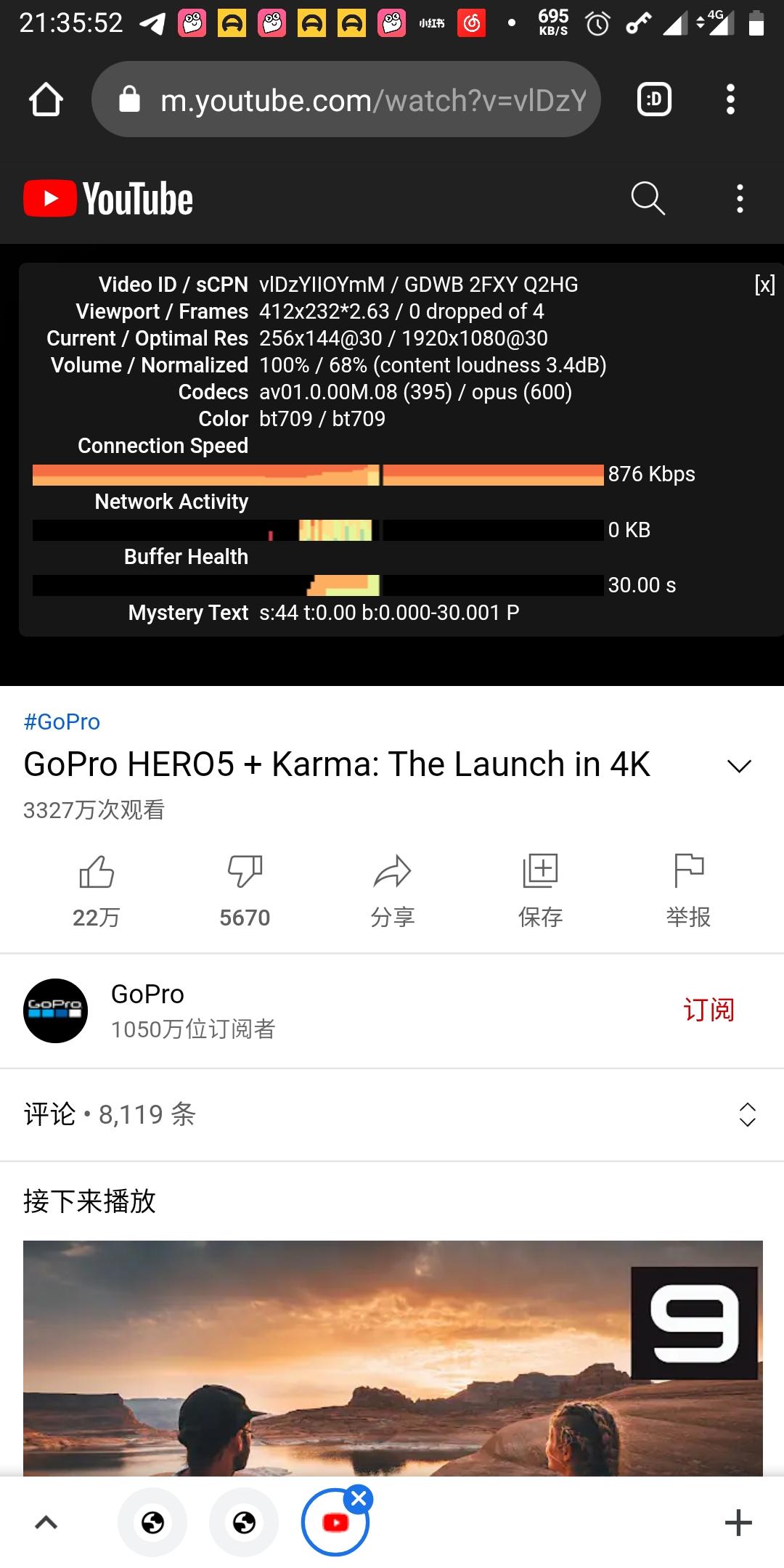Subscribe via the 订阅 button
This screenshot has width=784, height=1568.
(710, 1009)
